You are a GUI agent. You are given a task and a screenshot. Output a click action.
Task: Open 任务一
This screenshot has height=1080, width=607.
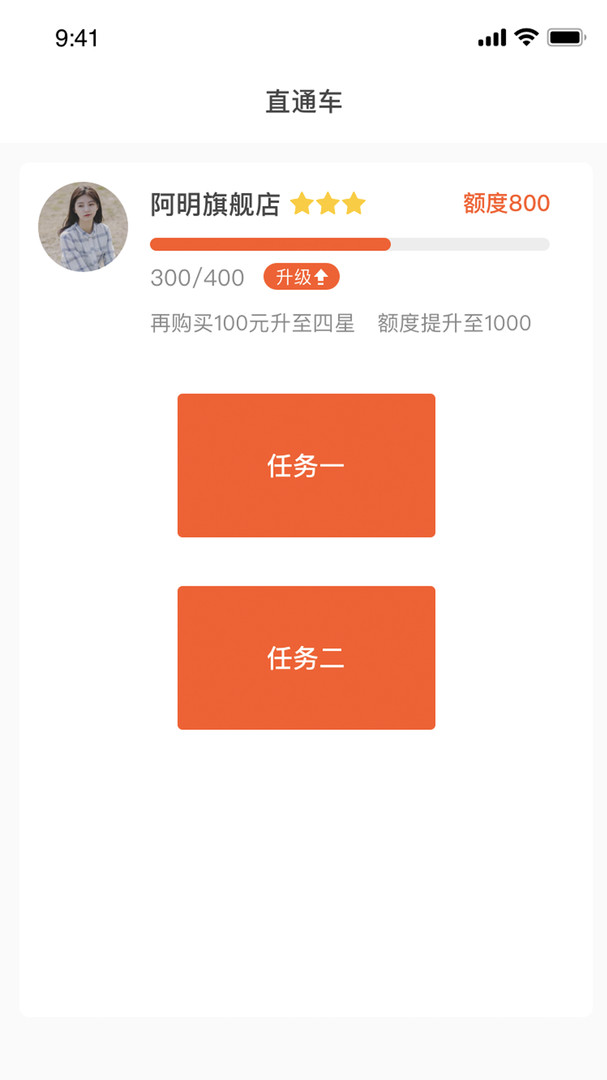pos(306,465)
